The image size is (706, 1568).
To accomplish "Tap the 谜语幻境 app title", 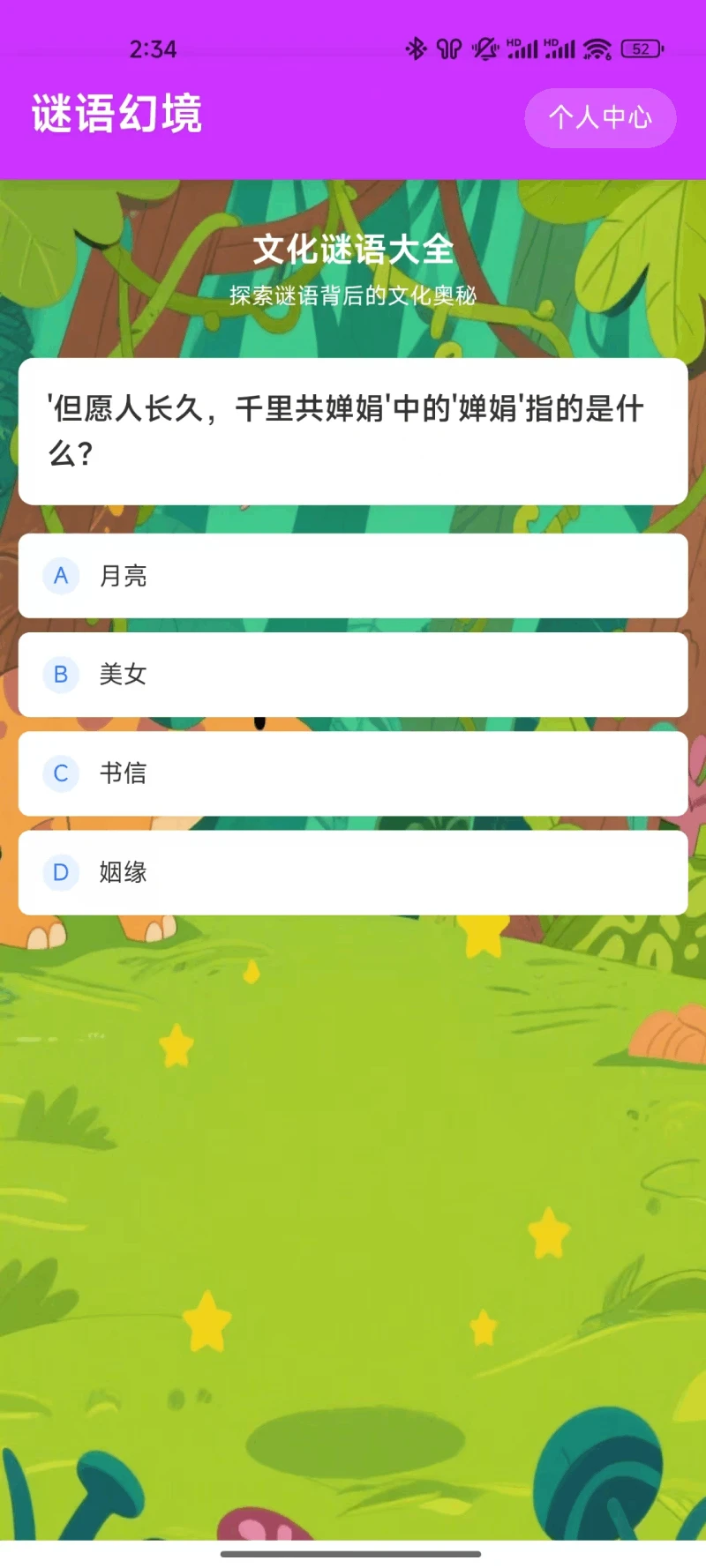I will tap(116, 114).
